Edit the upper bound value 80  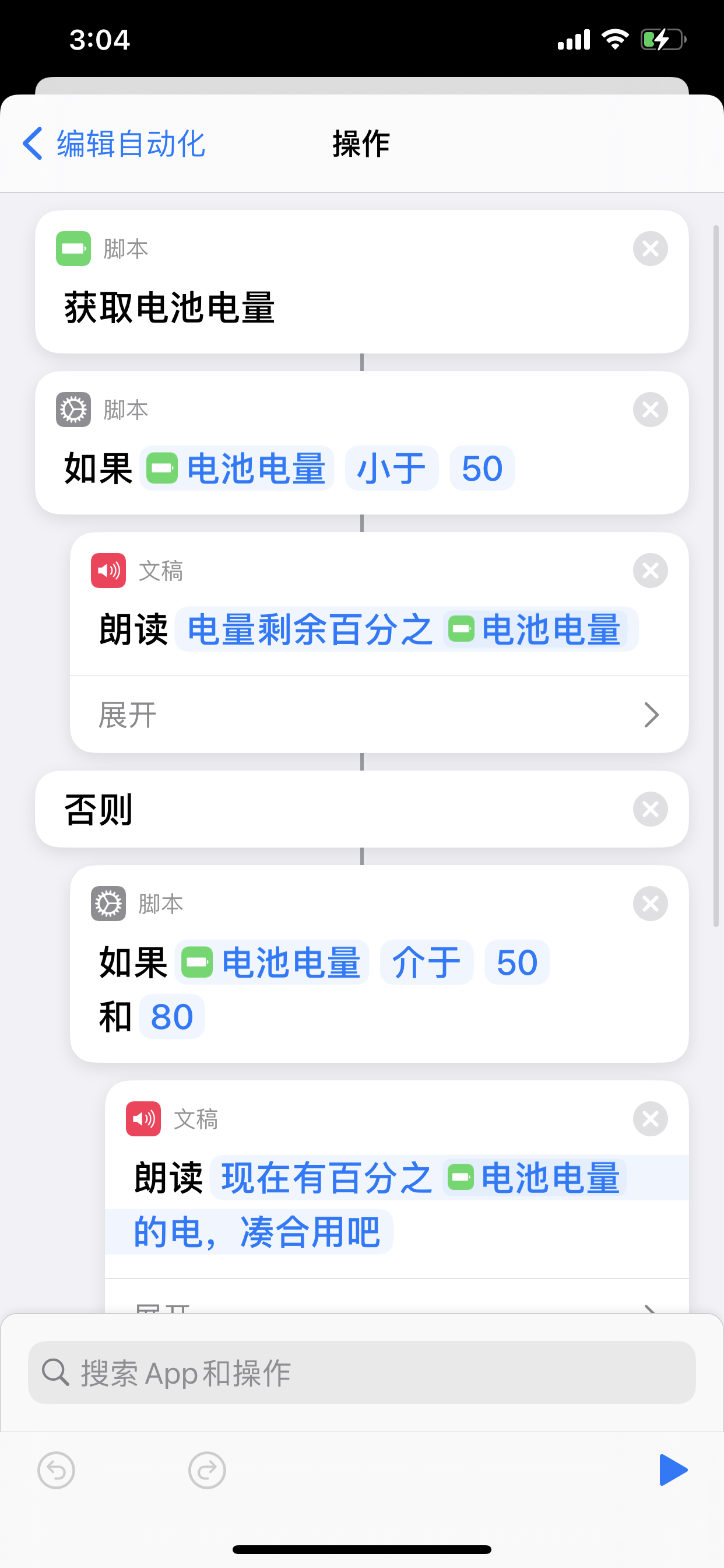[x=171, y=1017]
